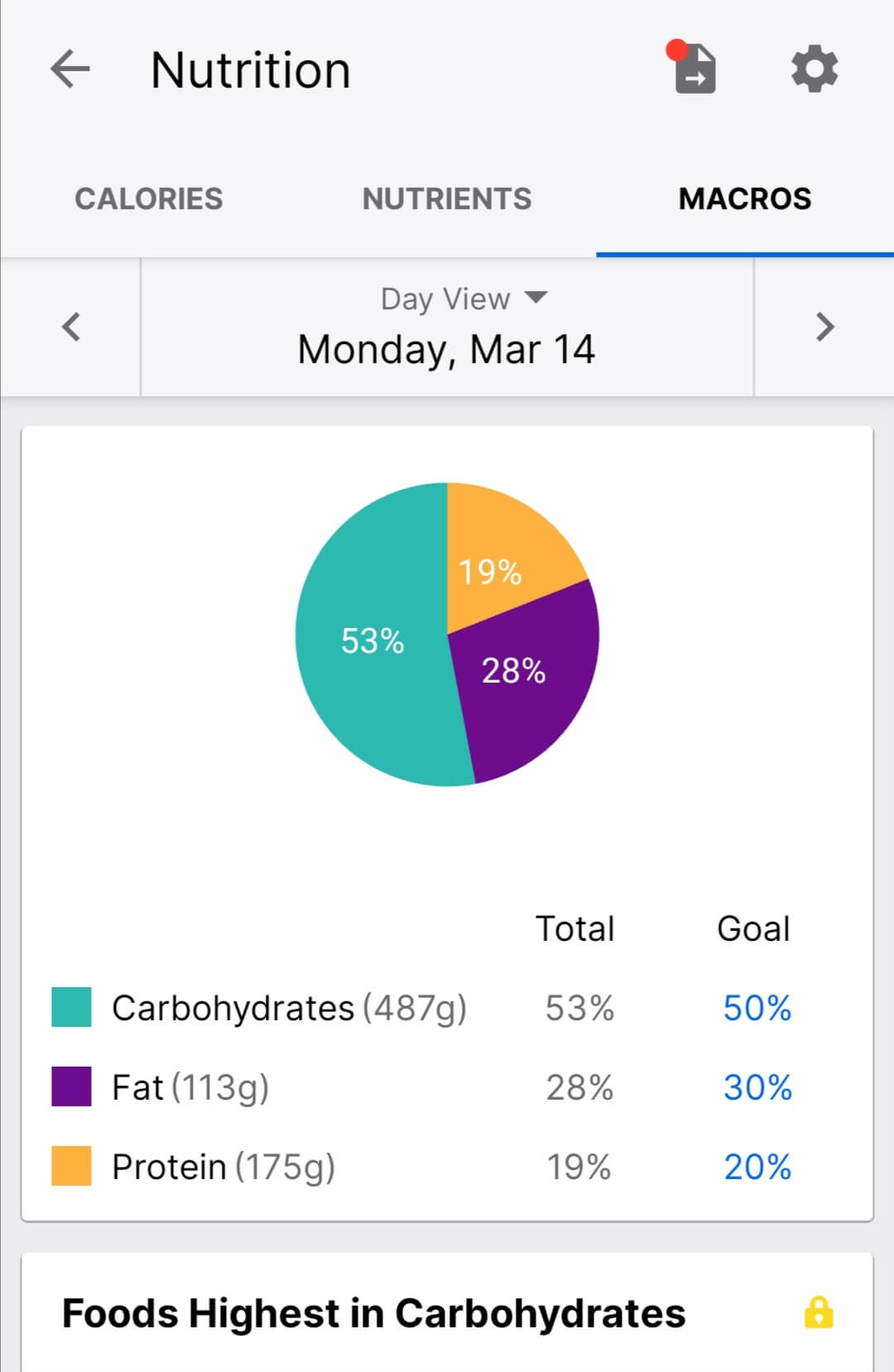Go to the next day with right chevron
The height and width of the screenshot is (1372, 894).
pyautogui.click(x=824, y=327)
